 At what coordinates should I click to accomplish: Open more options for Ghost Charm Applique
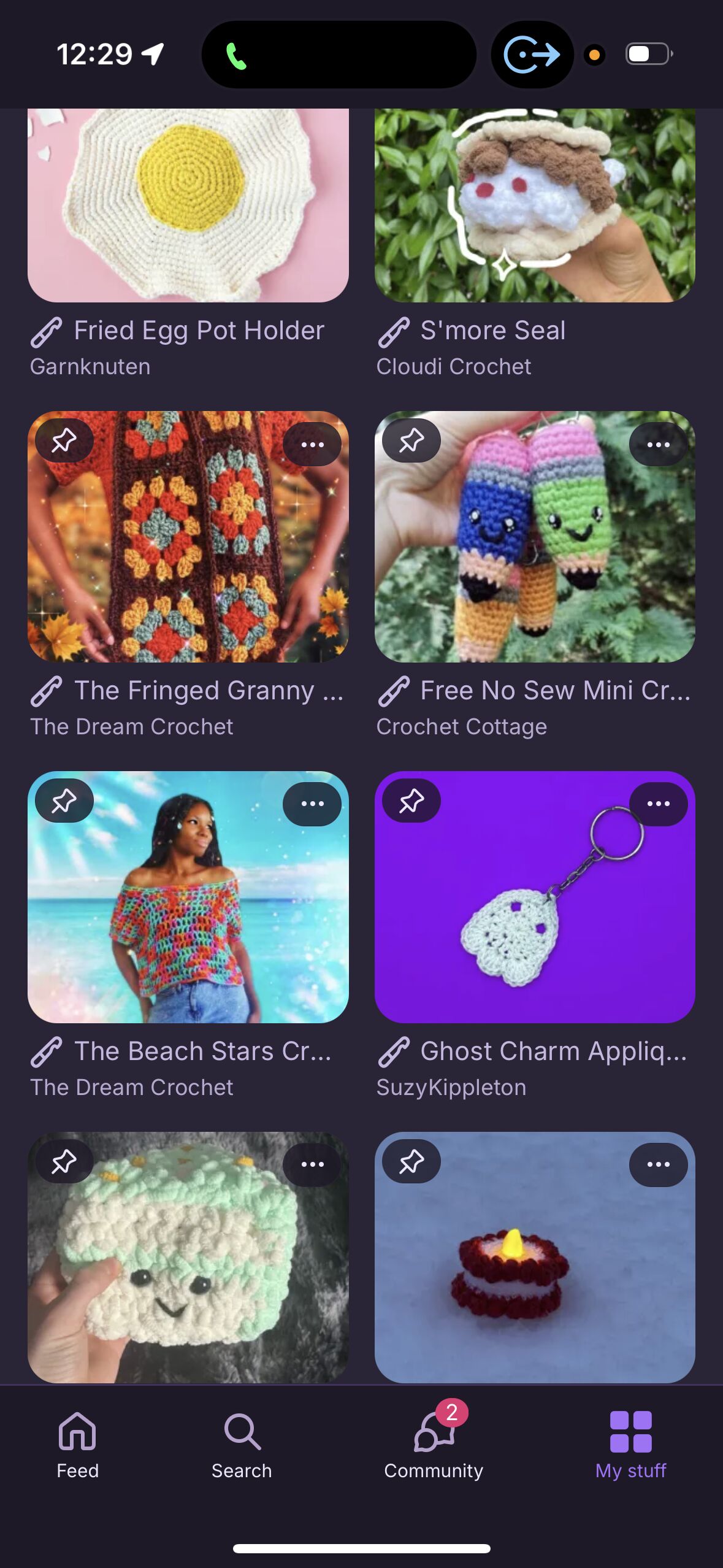658,804
